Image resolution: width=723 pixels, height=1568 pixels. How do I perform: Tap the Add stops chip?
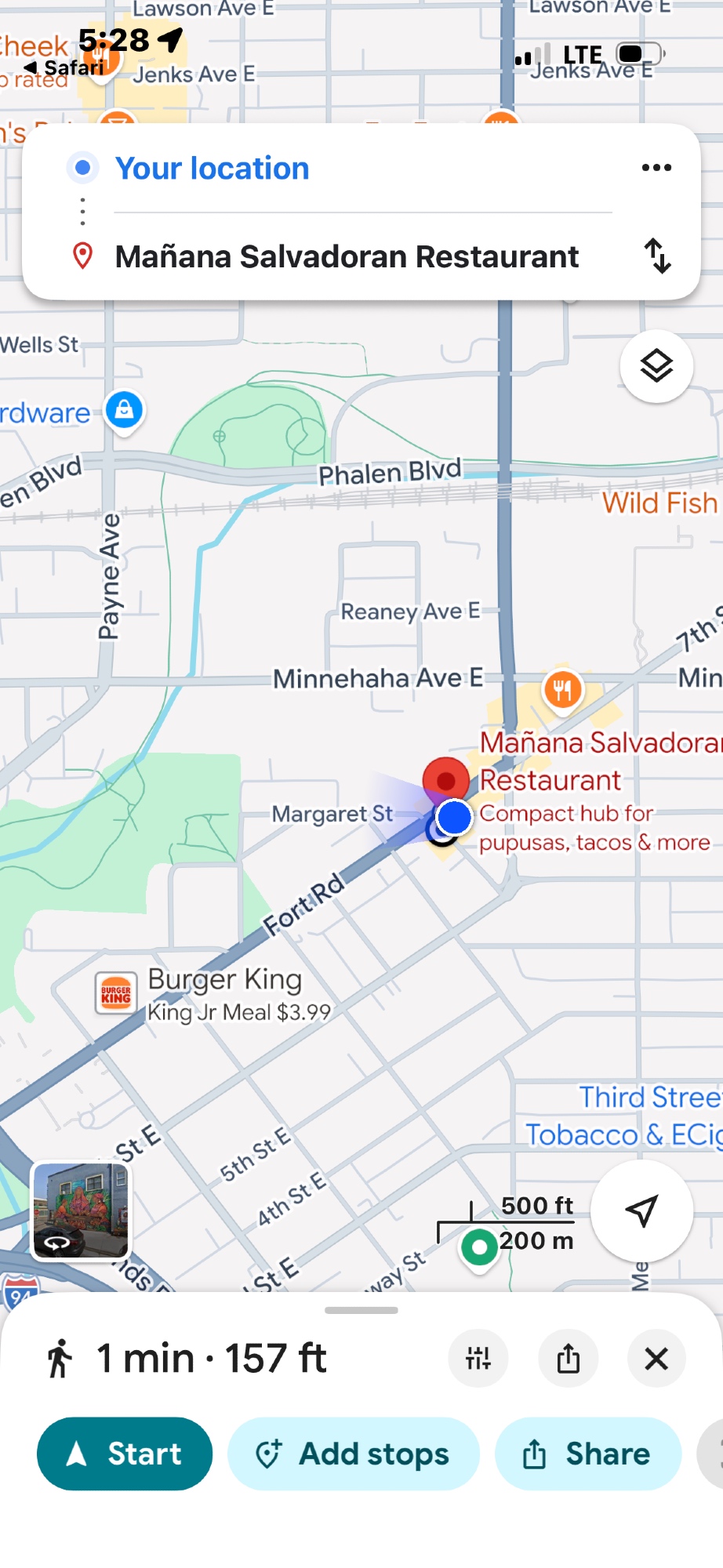[353, 1454]
